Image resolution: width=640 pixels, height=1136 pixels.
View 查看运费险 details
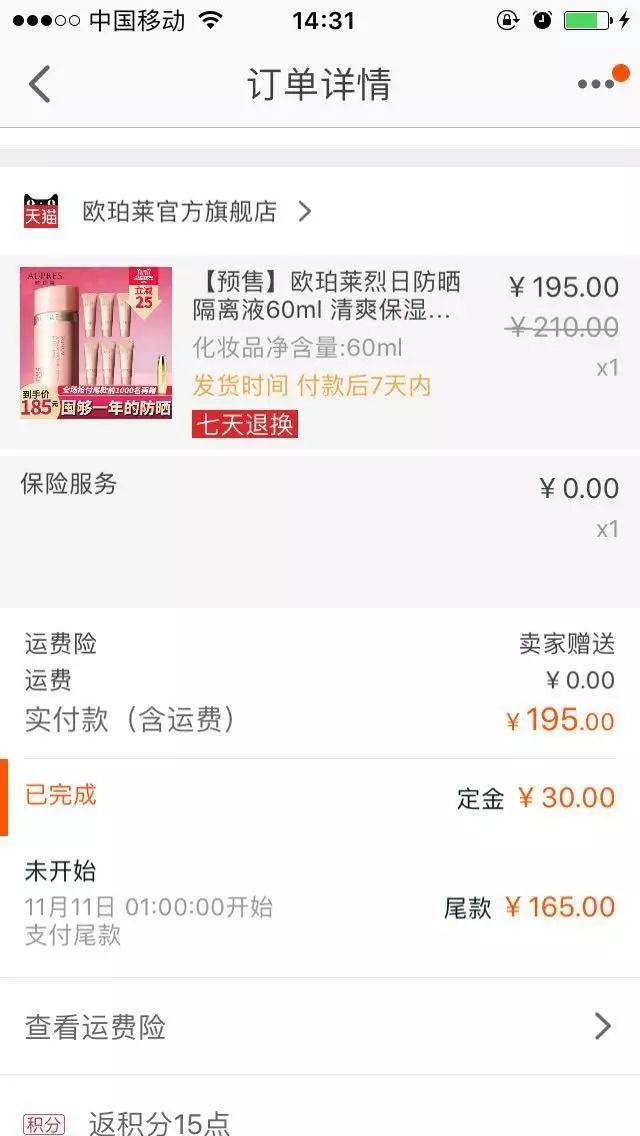(x=320, y=1027)
